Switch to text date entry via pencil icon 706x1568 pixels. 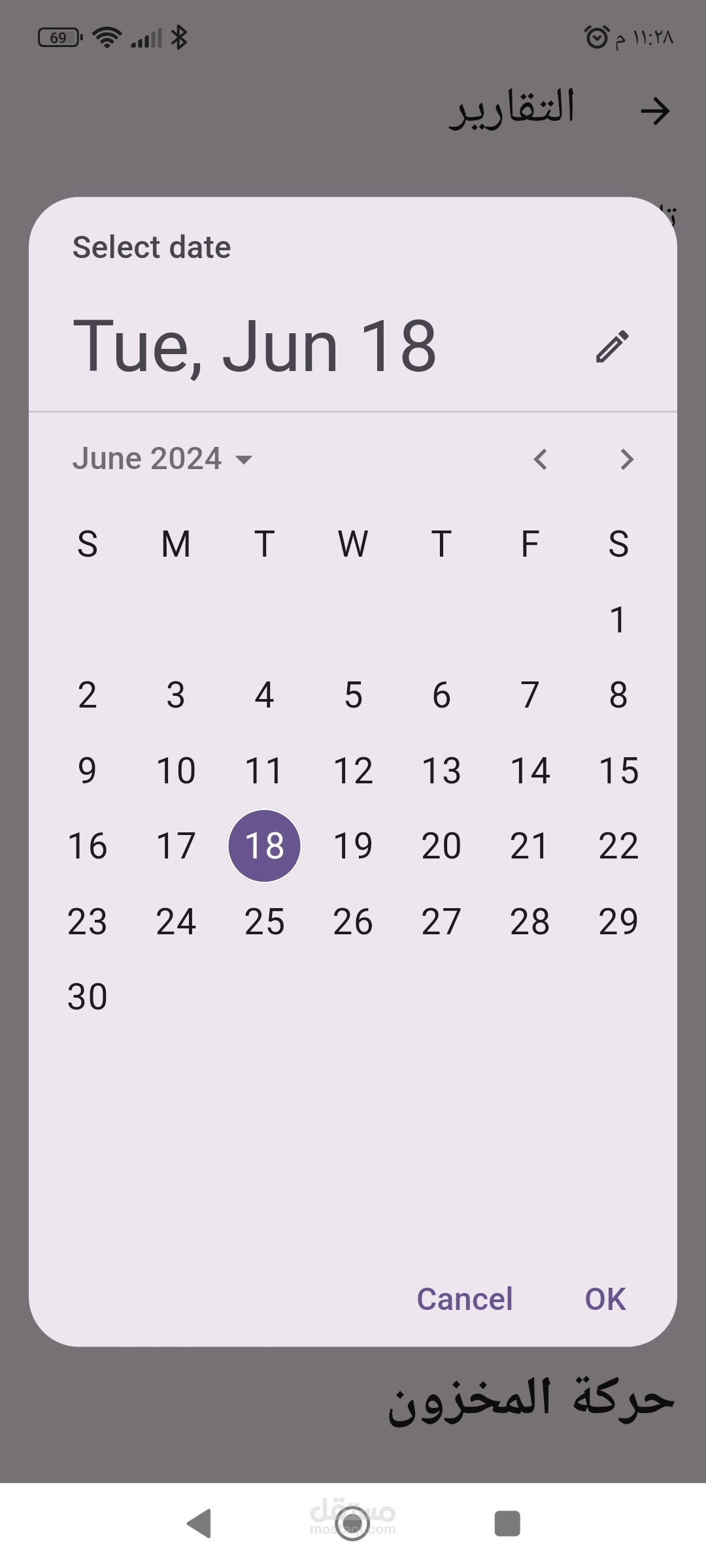(x=612, y=346)
